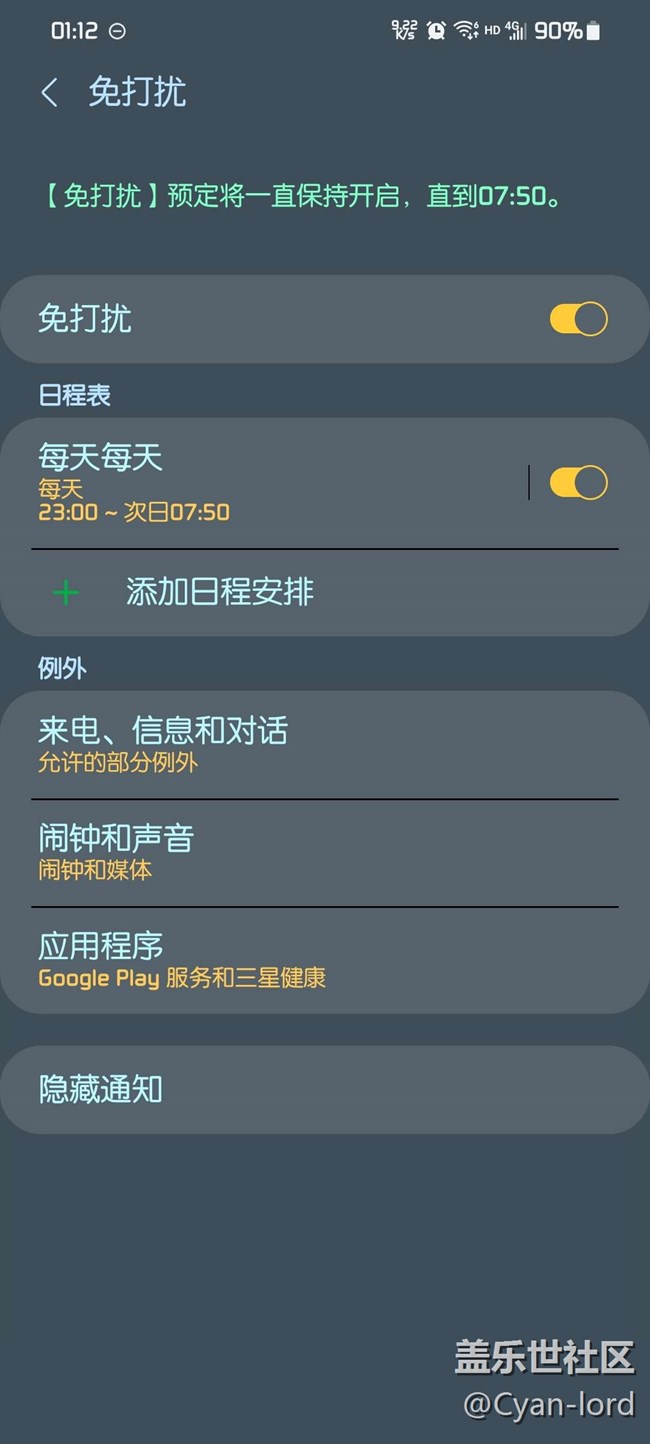Open 隐藏通知 settings
Viewport: 650px width, 1444px height.
pyautogui.click(x=325, y=1090)
